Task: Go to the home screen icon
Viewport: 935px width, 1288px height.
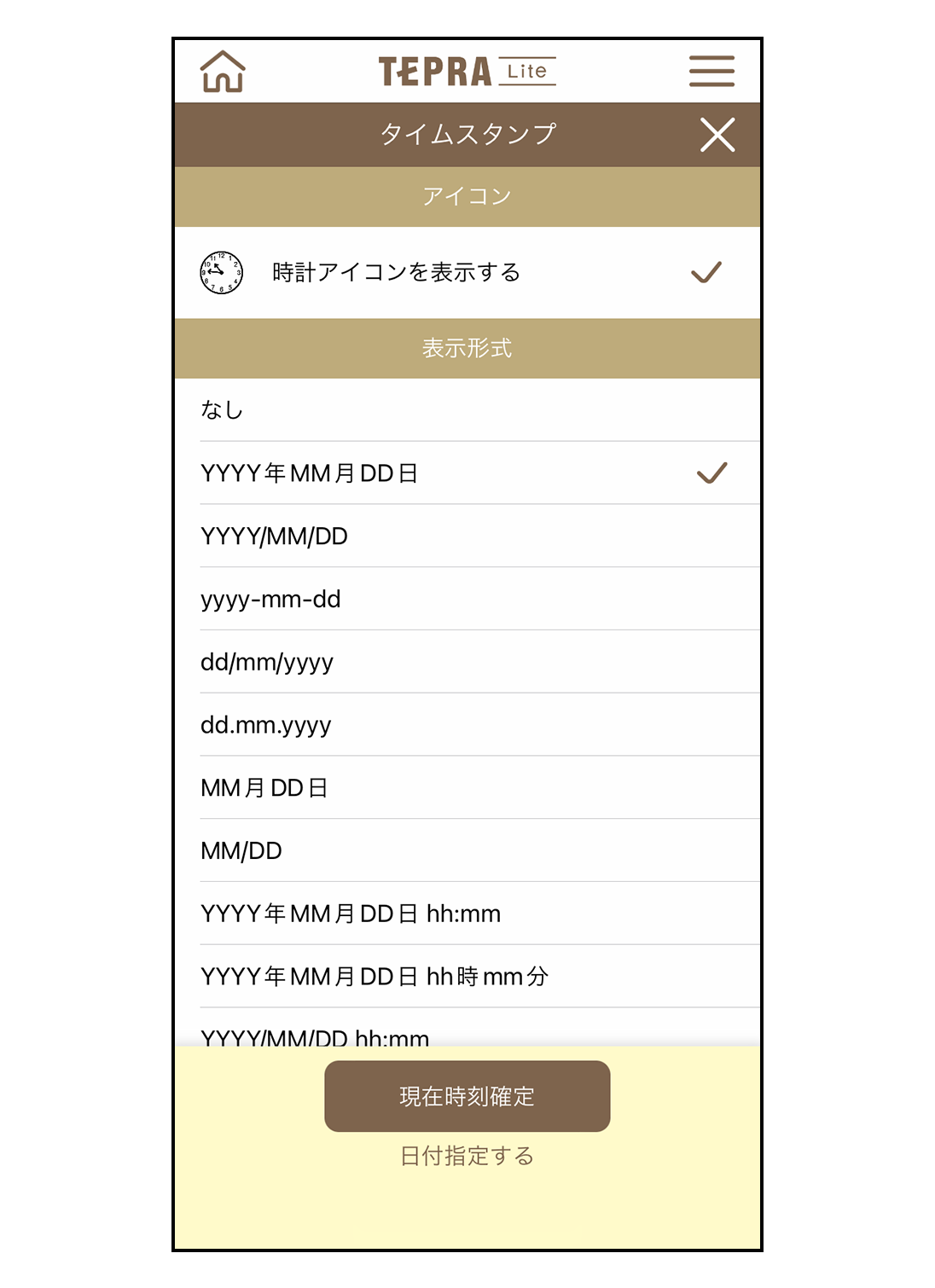Action: click(x=223, y=72)
